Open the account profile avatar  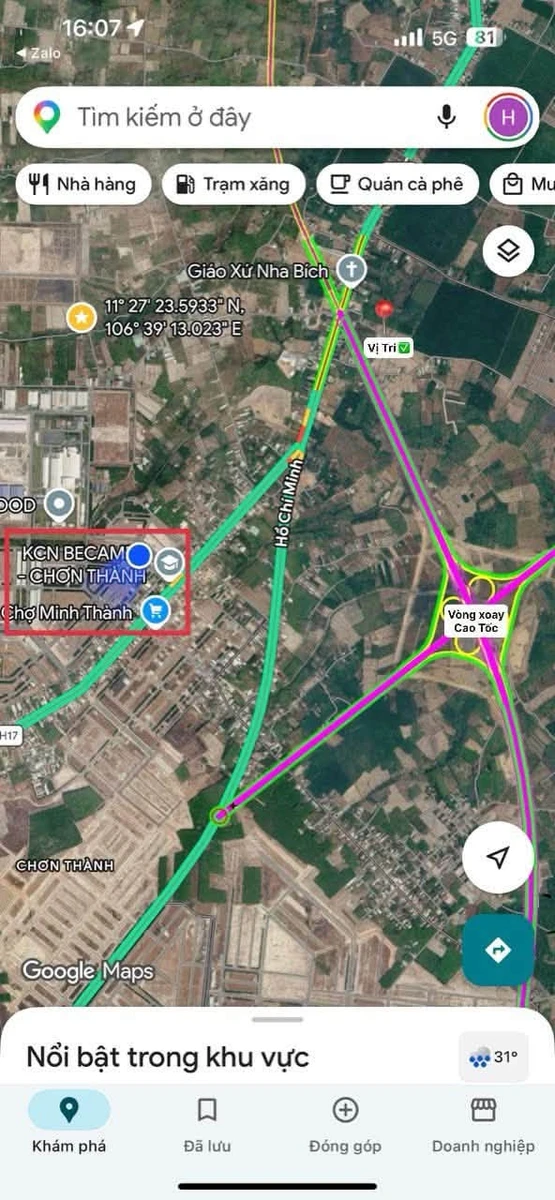point(508,118)
